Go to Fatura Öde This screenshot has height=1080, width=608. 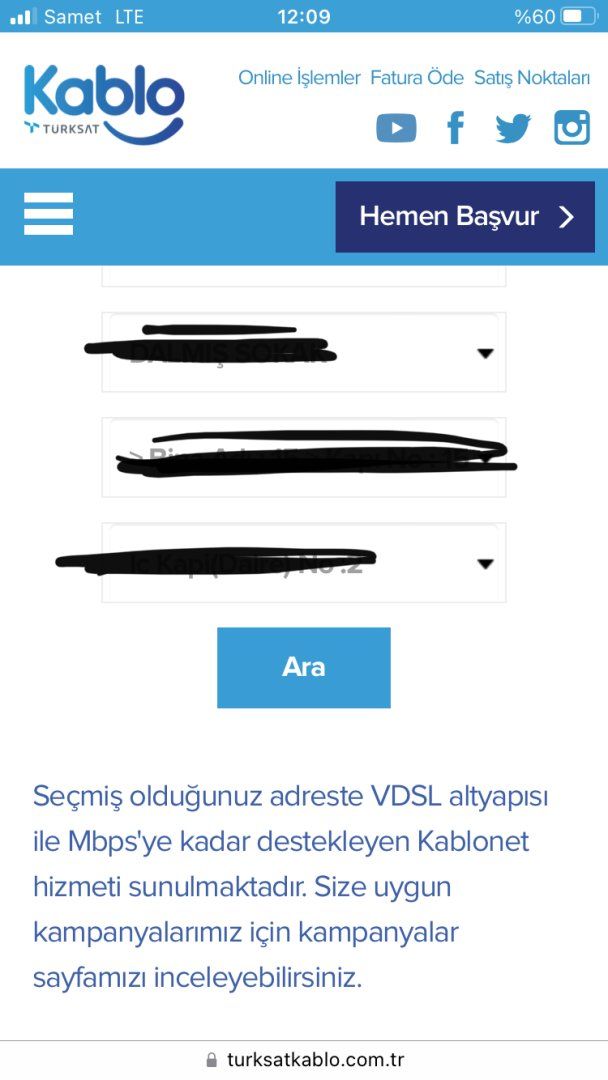pyautogui.click(x=417, y=77)
